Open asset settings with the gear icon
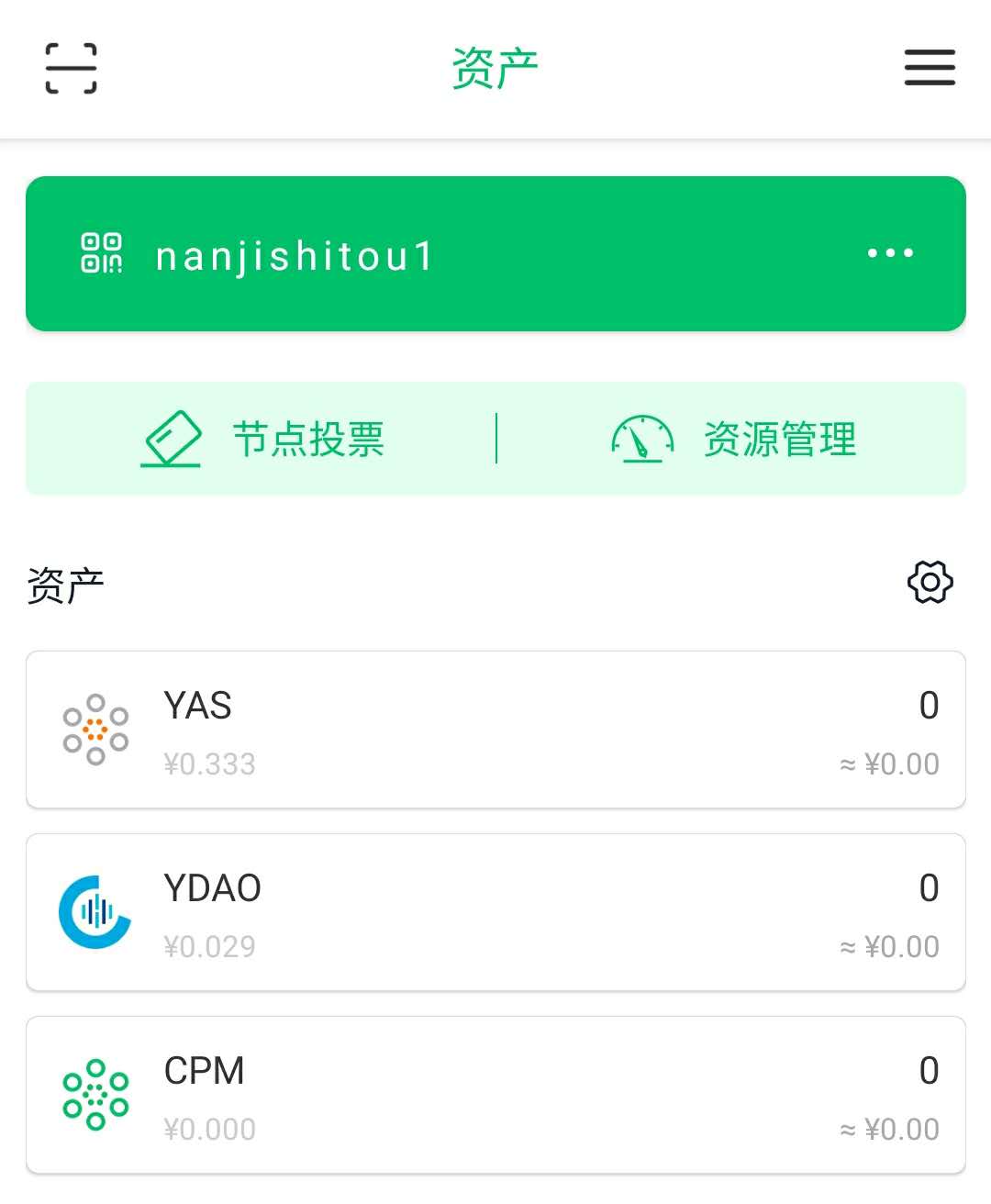This screenshot has height=1204, width=991. click(930, 582)
